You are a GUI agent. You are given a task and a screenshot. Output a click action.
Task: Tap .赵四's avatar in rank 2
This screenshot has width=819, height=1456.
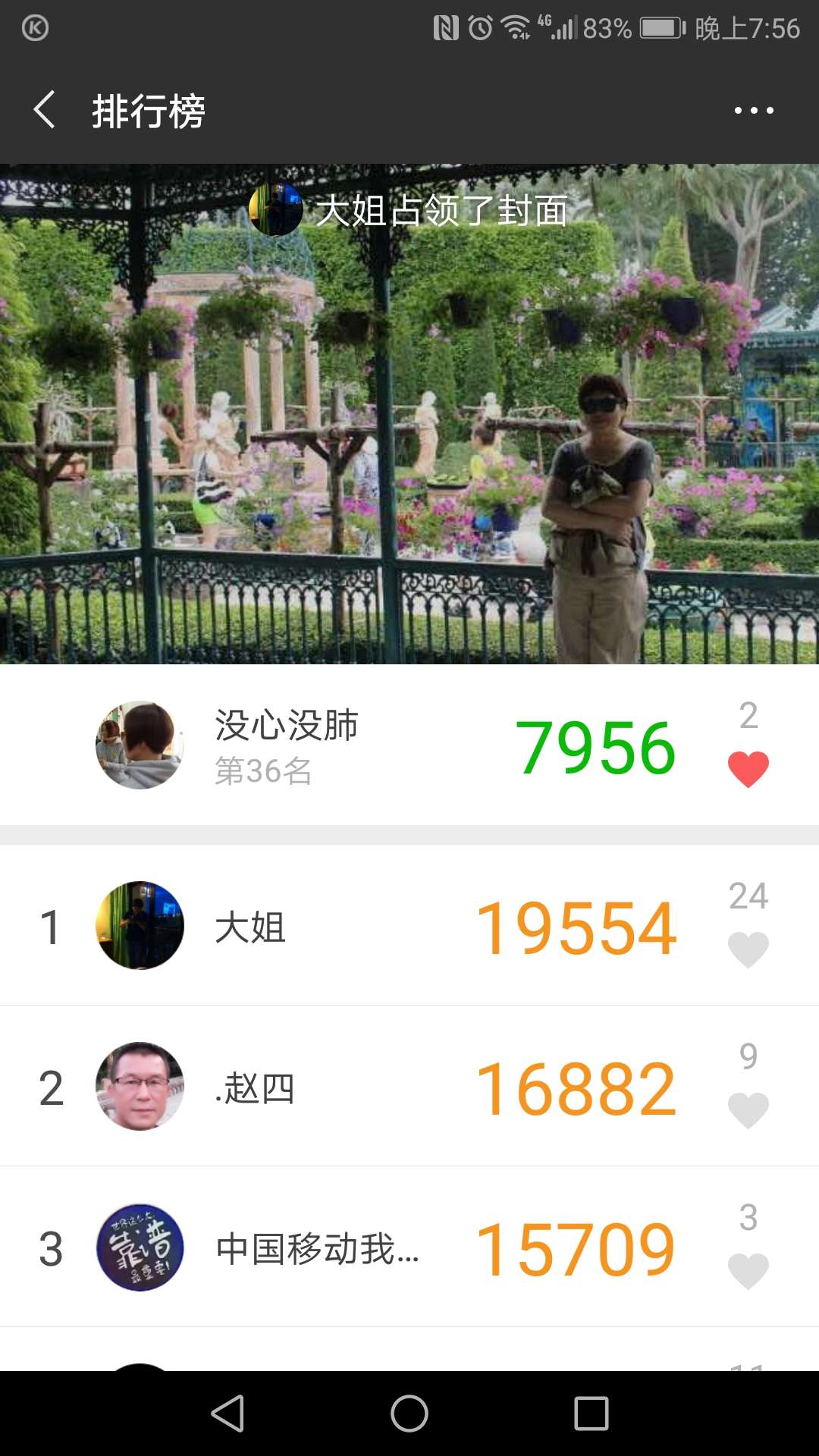140,1086
